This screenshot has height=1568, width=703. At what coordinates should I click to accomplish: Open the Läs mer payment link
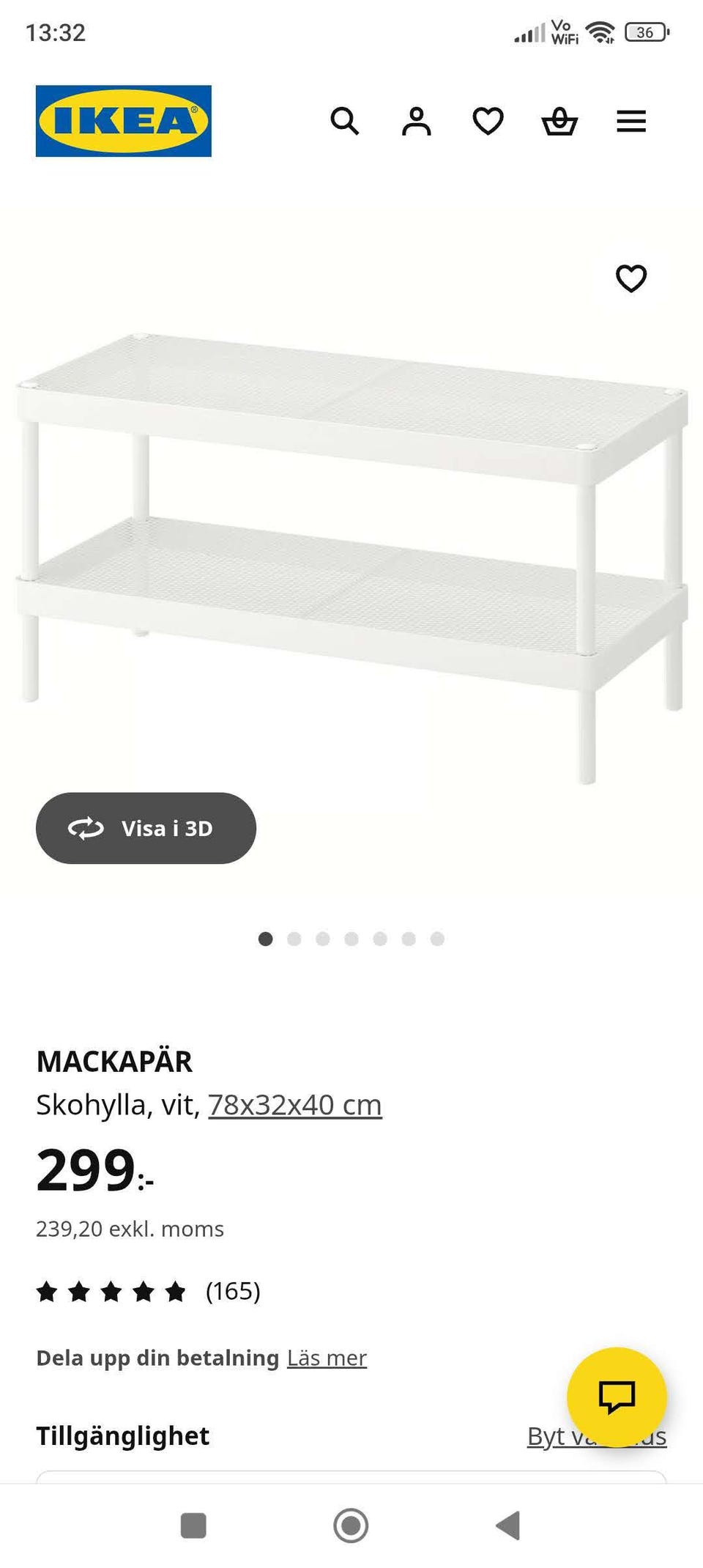(327, 1358)
